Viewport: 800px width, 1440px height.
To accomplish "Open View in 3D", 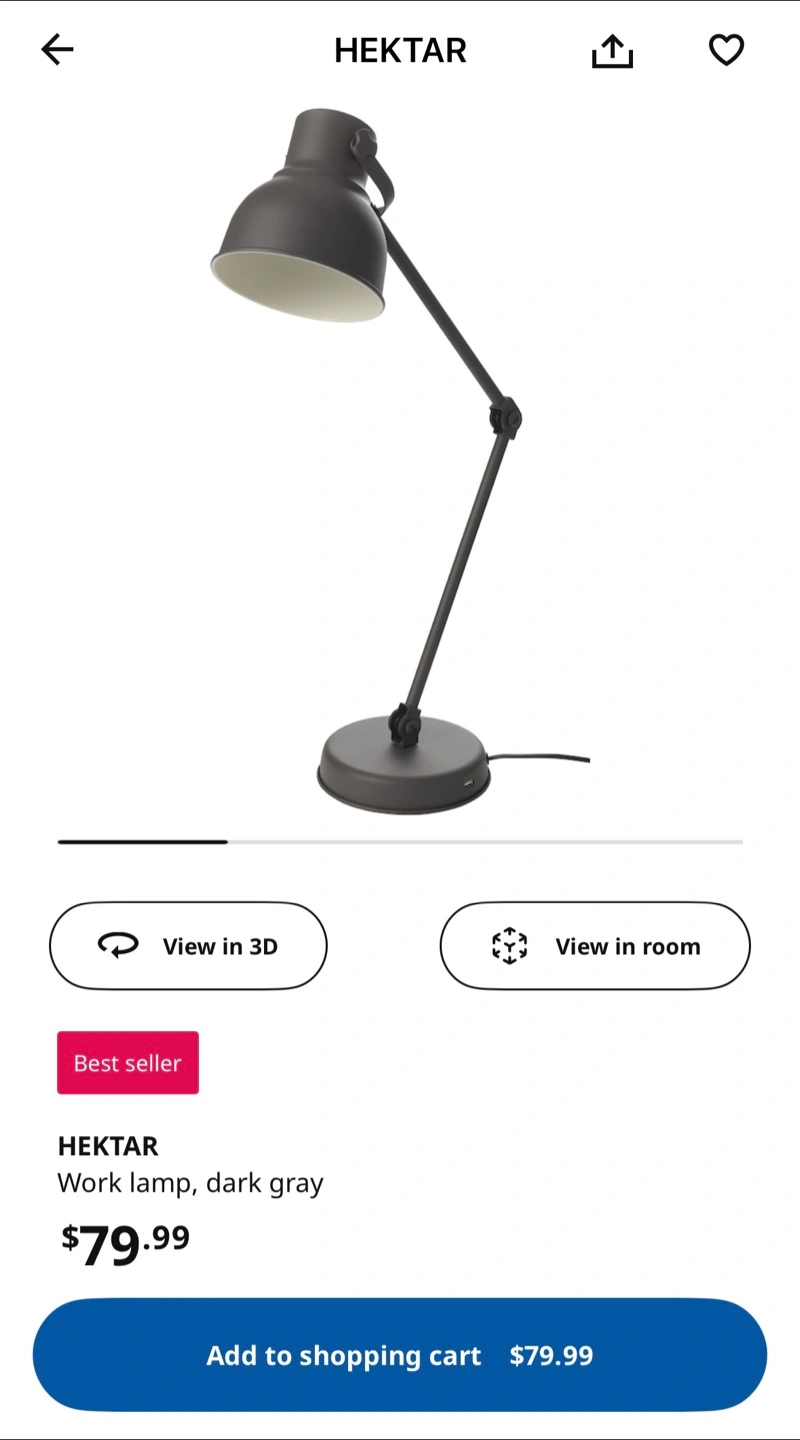I will tap(188, 946).
